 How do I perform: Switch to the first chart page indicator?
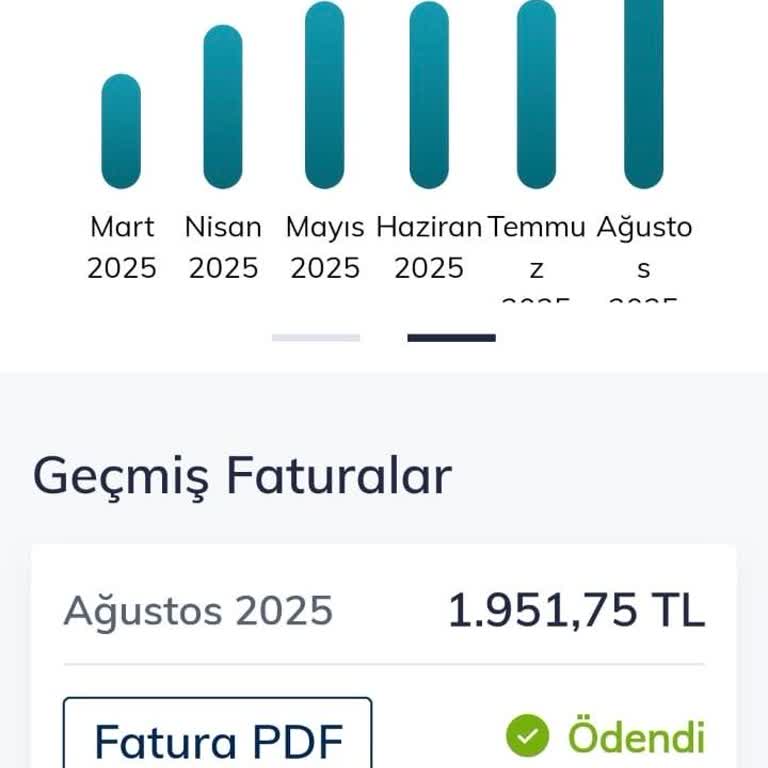click(316, 338)
